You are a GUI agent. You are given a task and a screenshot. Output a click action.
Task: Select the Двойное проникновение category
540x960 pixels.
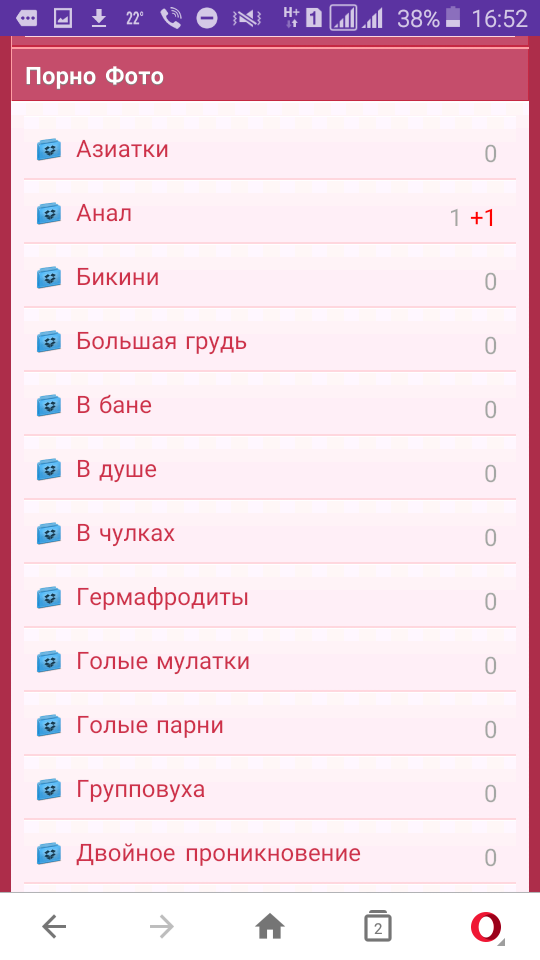269,853
